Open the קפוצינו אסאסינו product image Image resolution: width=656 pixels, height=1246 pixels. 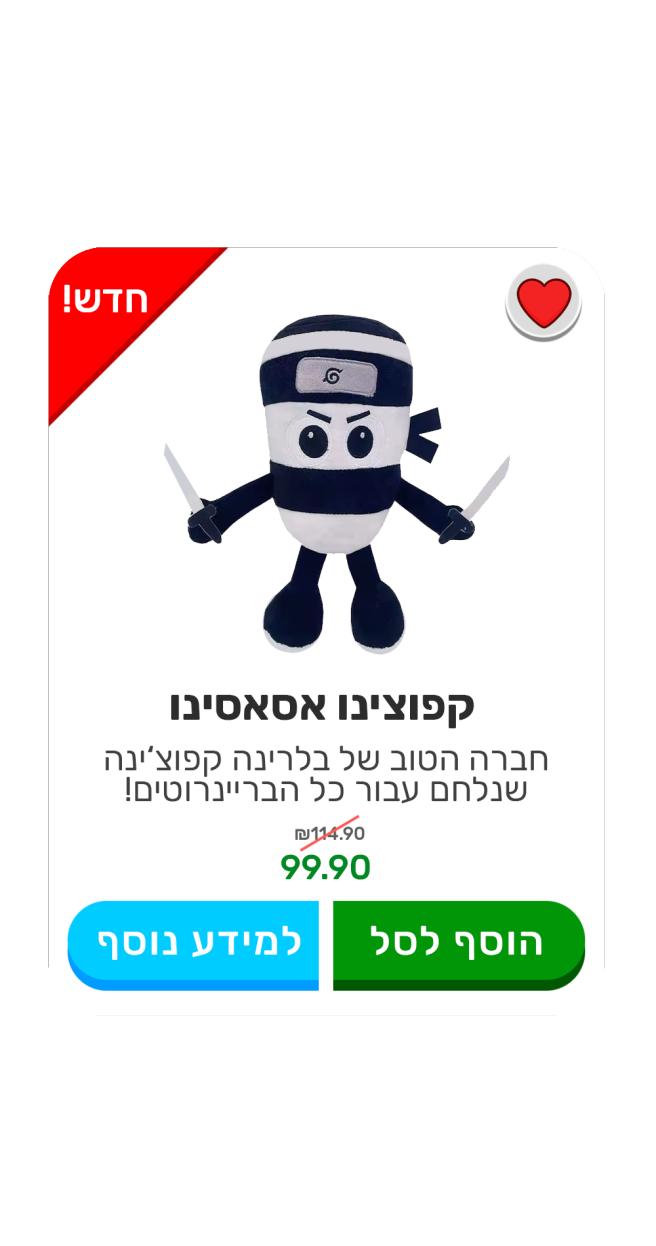335,485
